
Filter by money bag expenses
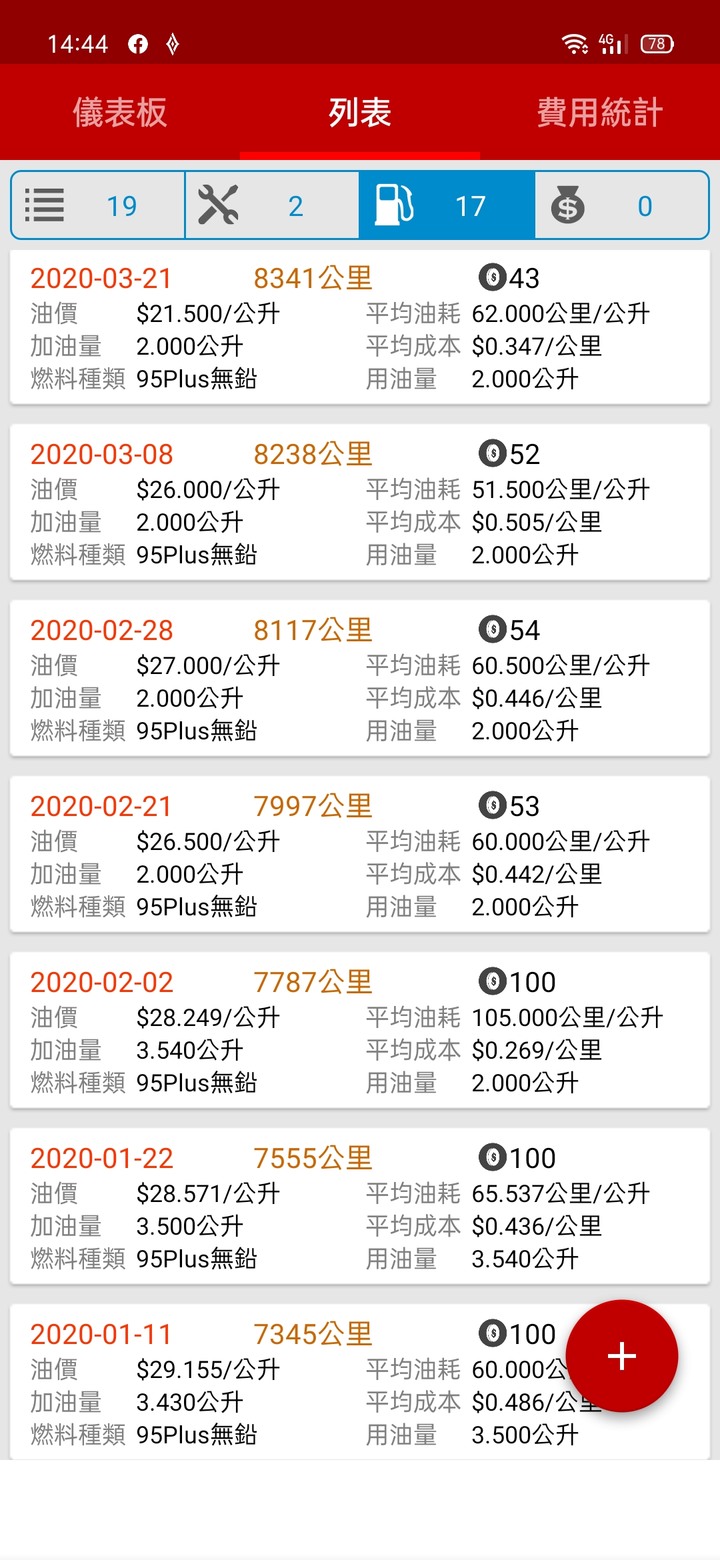[621, 206]
